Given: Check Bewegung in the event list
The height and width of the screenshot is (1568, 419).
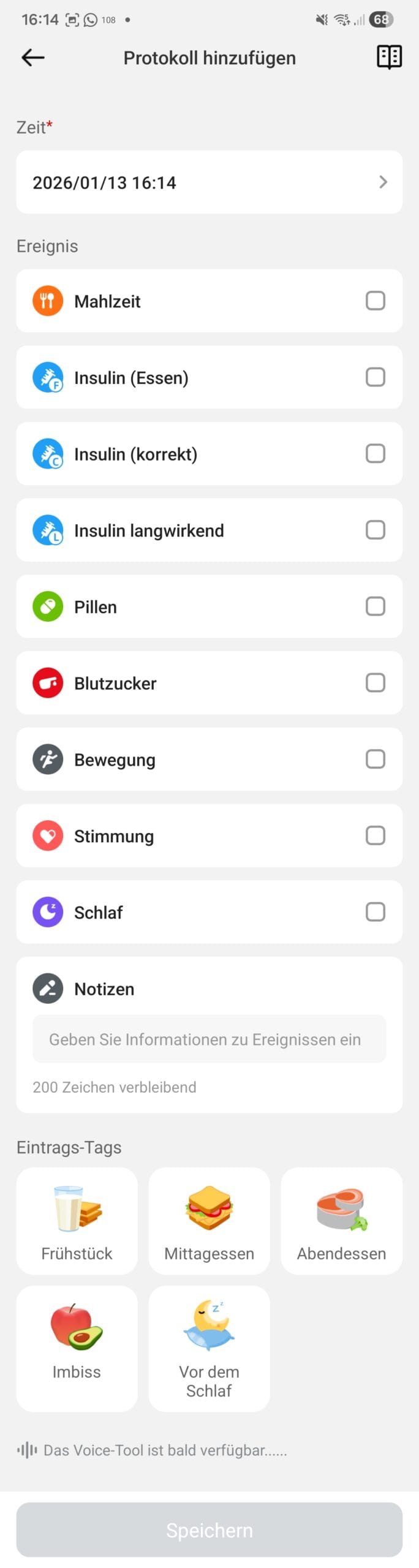Looking at the screenshot, I should pos(375,759).
